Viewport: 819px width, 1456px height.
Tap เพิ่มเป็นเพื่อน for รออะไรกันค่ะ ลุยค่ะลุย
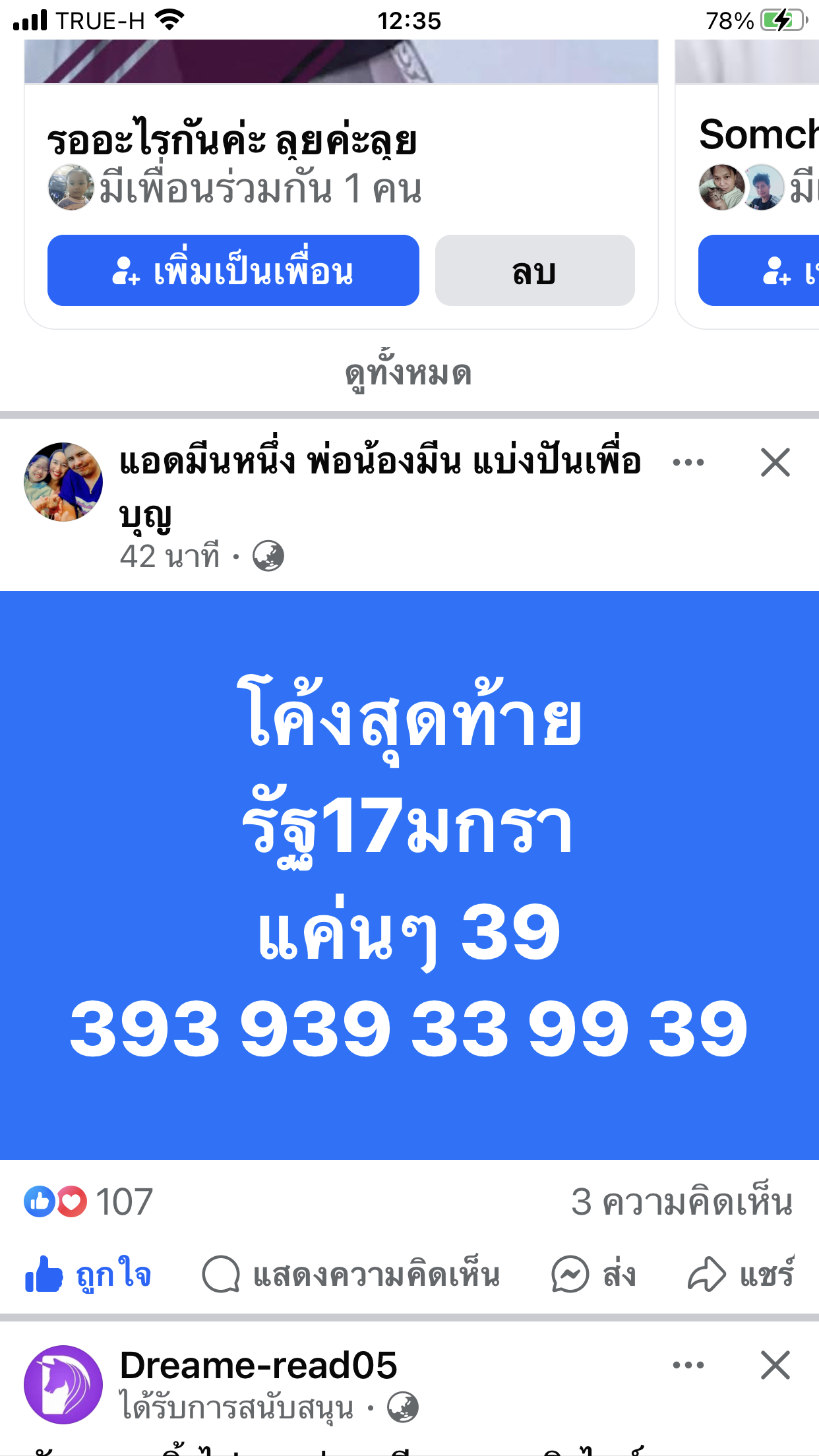point(233,270)
